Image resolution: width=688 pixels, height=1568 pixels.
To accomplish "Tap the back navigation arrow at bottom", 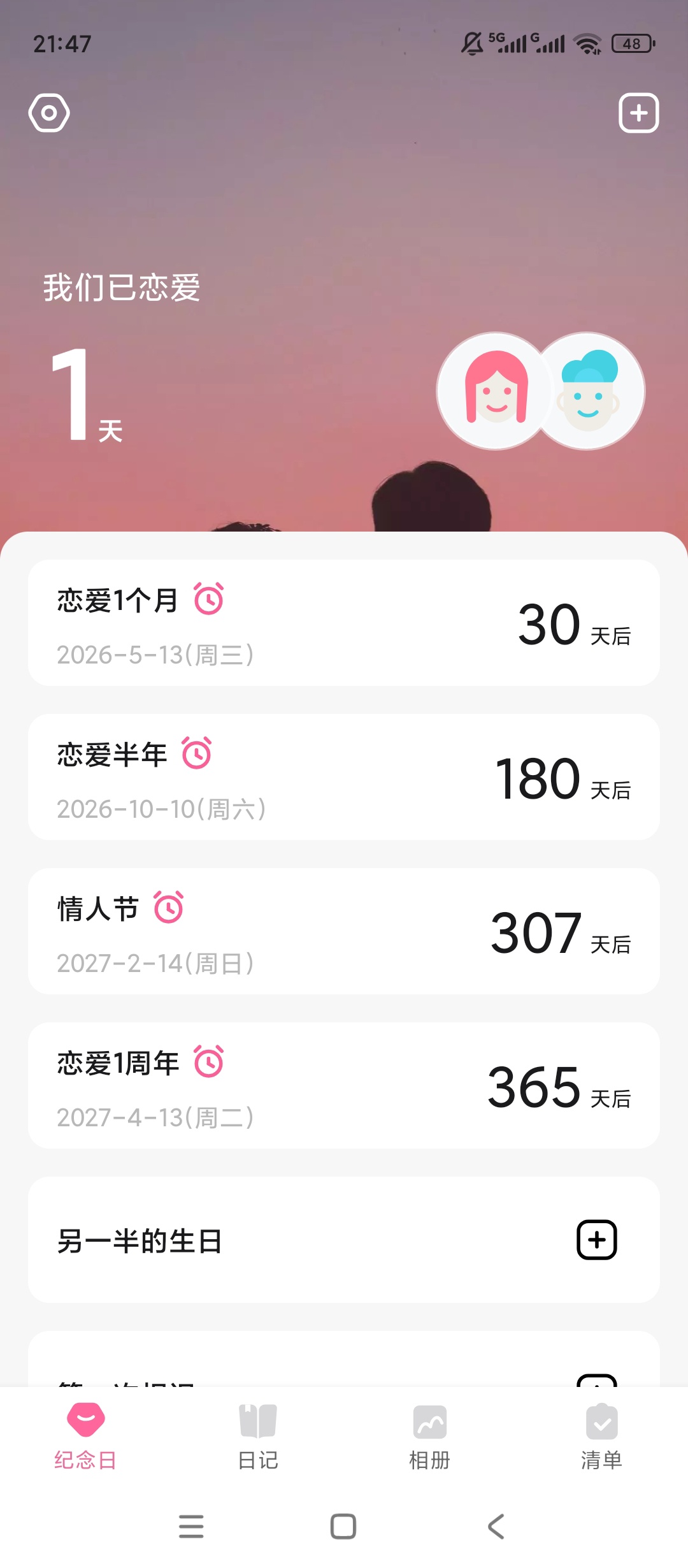I will coord(496,1528).
